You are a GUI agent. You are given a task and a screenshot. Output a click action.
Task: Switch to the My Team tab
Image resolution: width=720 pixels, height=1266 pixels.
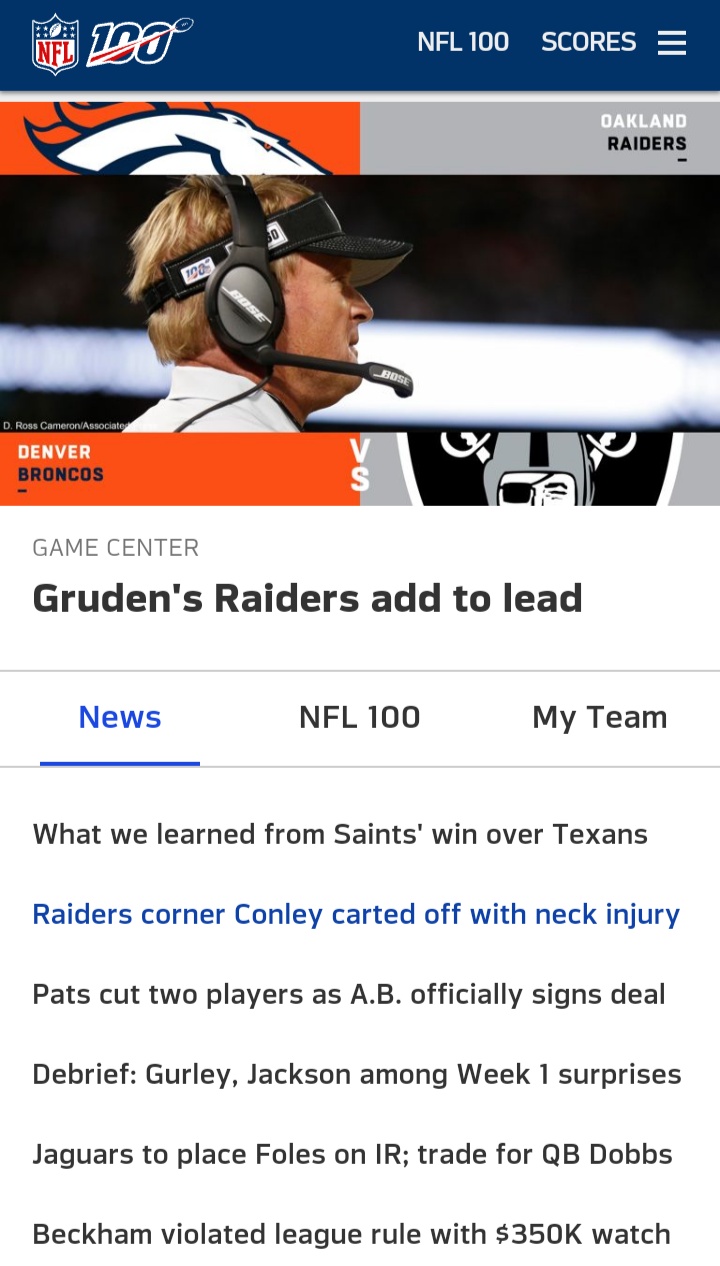[599, 717]
